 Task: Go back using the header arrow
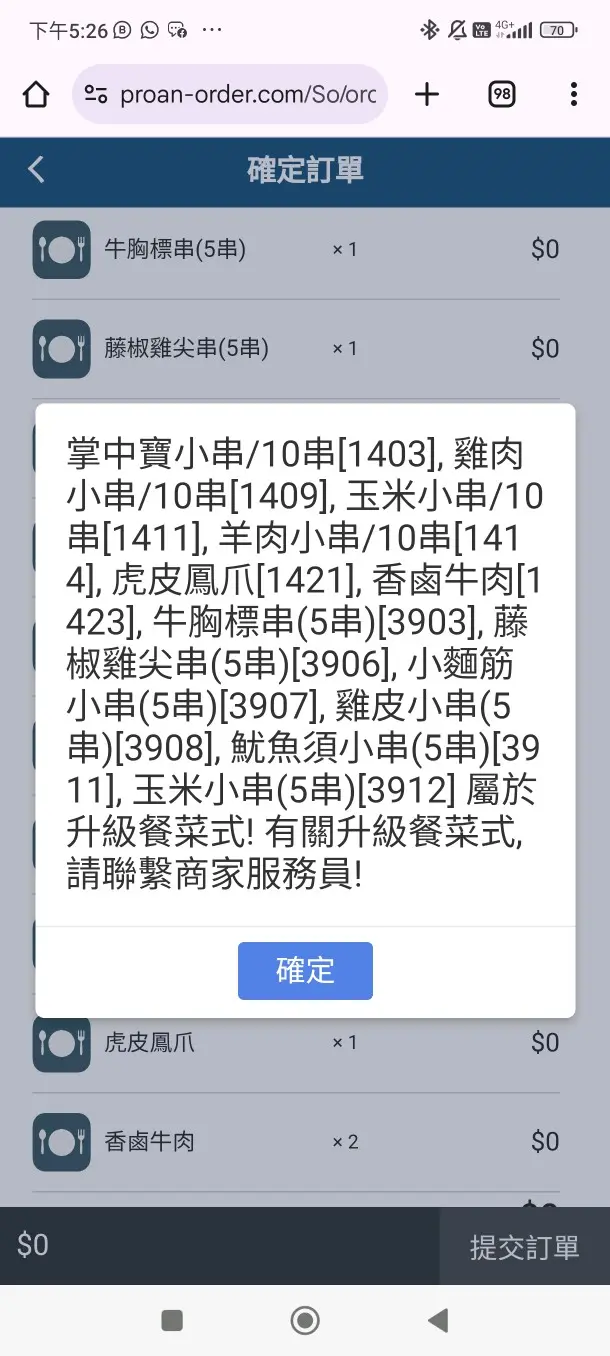[x=37, y=169]
